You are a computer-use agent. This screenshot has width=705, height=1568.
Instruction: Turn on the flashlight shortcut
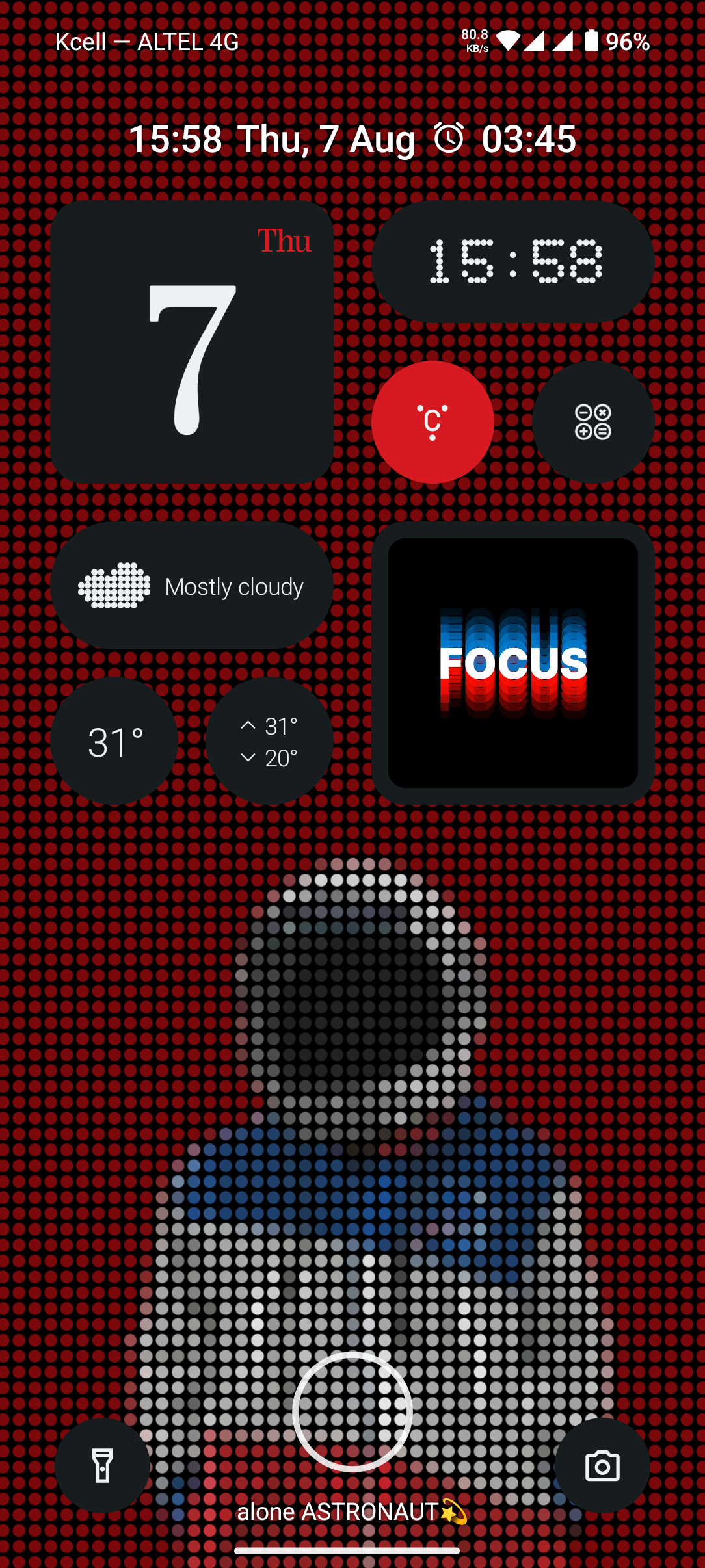click(x=102, y=1465)
